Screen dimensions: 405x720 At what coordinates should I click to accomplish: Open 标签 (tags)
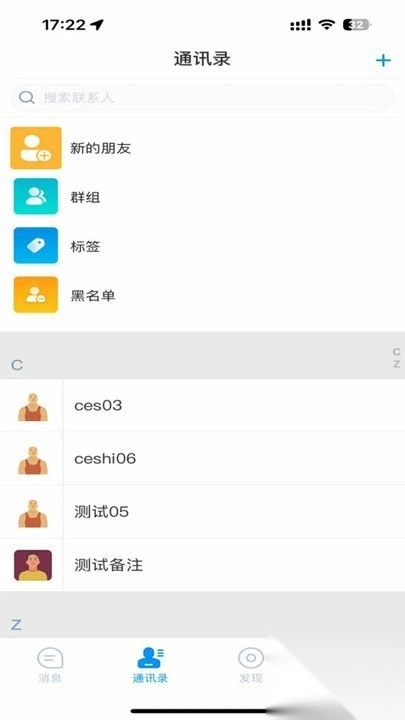coord(202,246)
